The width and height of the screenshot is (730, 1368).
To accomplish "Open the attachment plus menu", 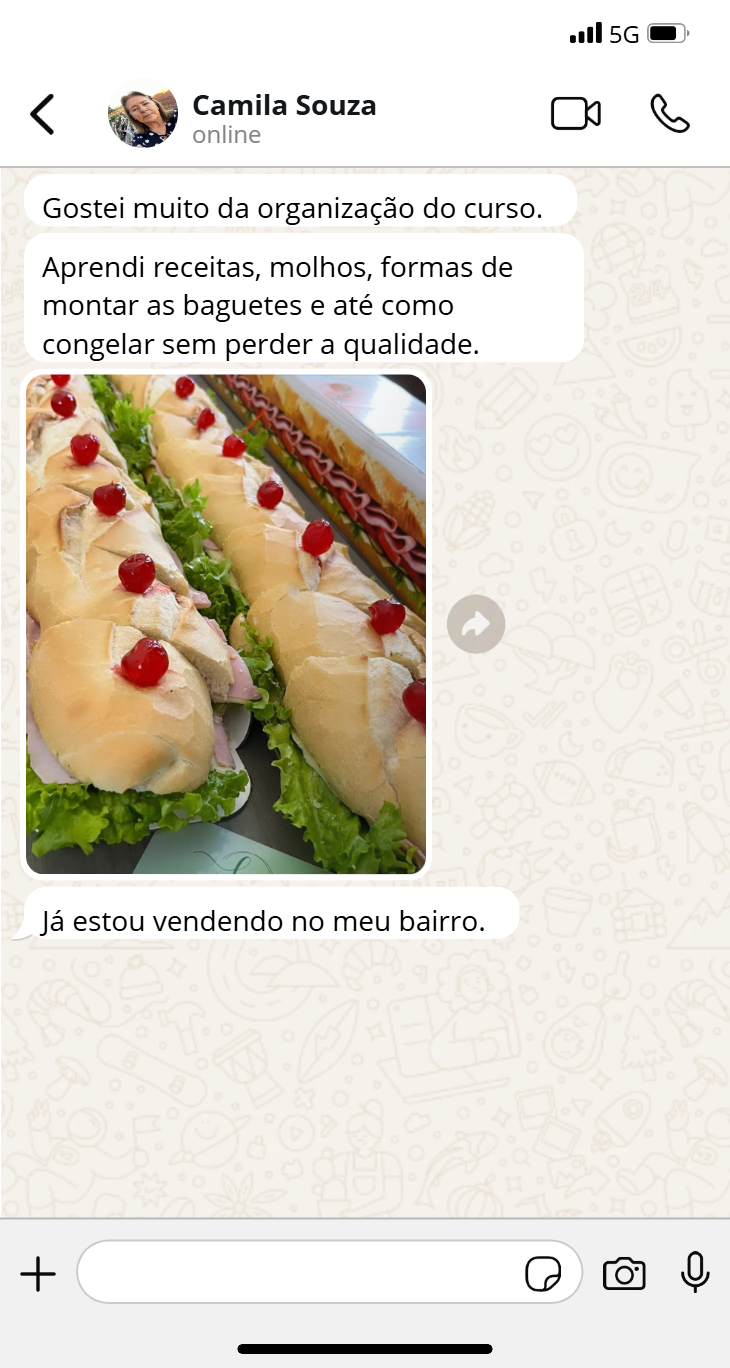I will [x=38, y=1274].
